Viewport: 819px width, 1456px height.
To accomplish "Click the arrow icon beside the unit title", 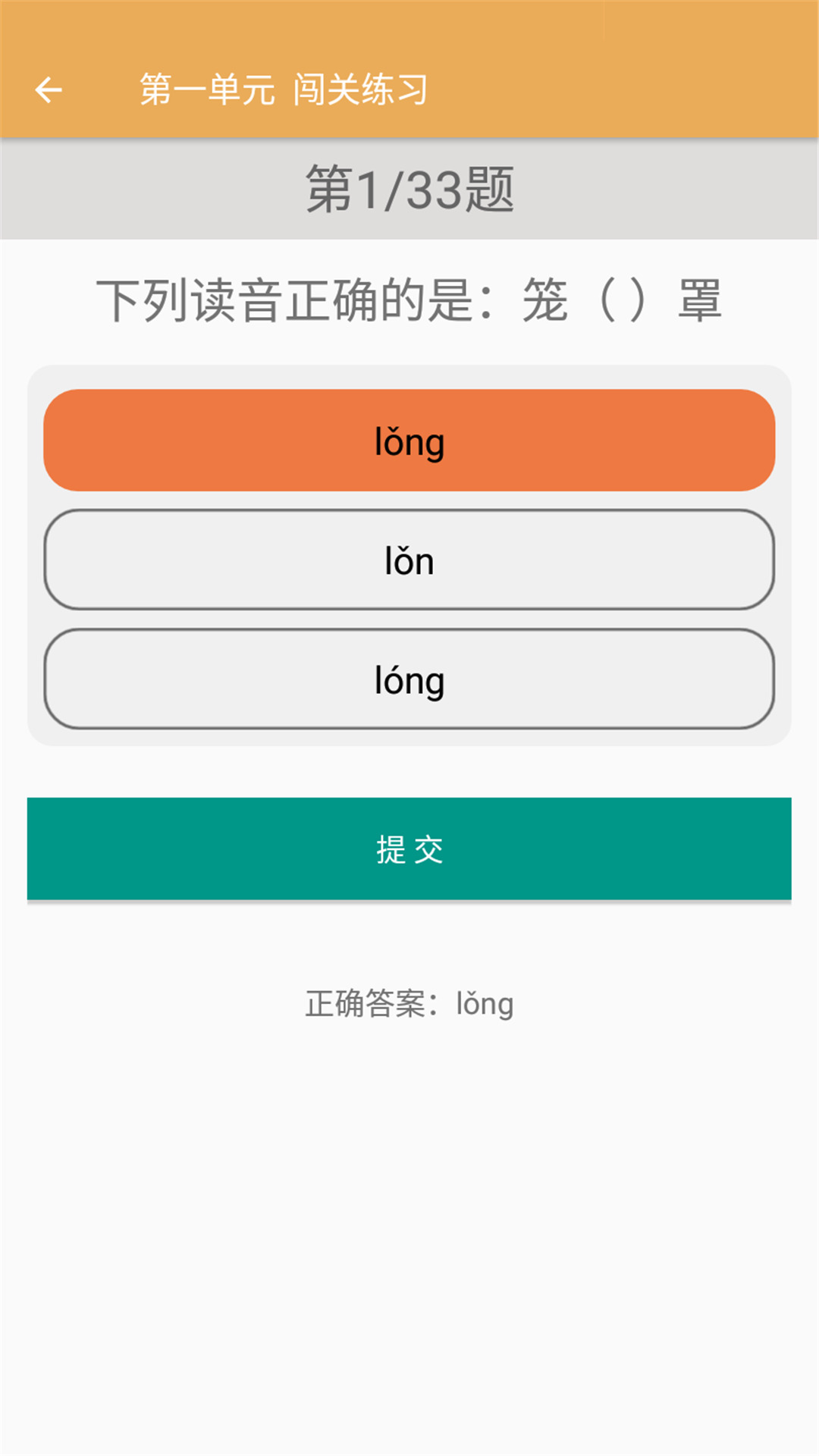I will click(49, 89).
